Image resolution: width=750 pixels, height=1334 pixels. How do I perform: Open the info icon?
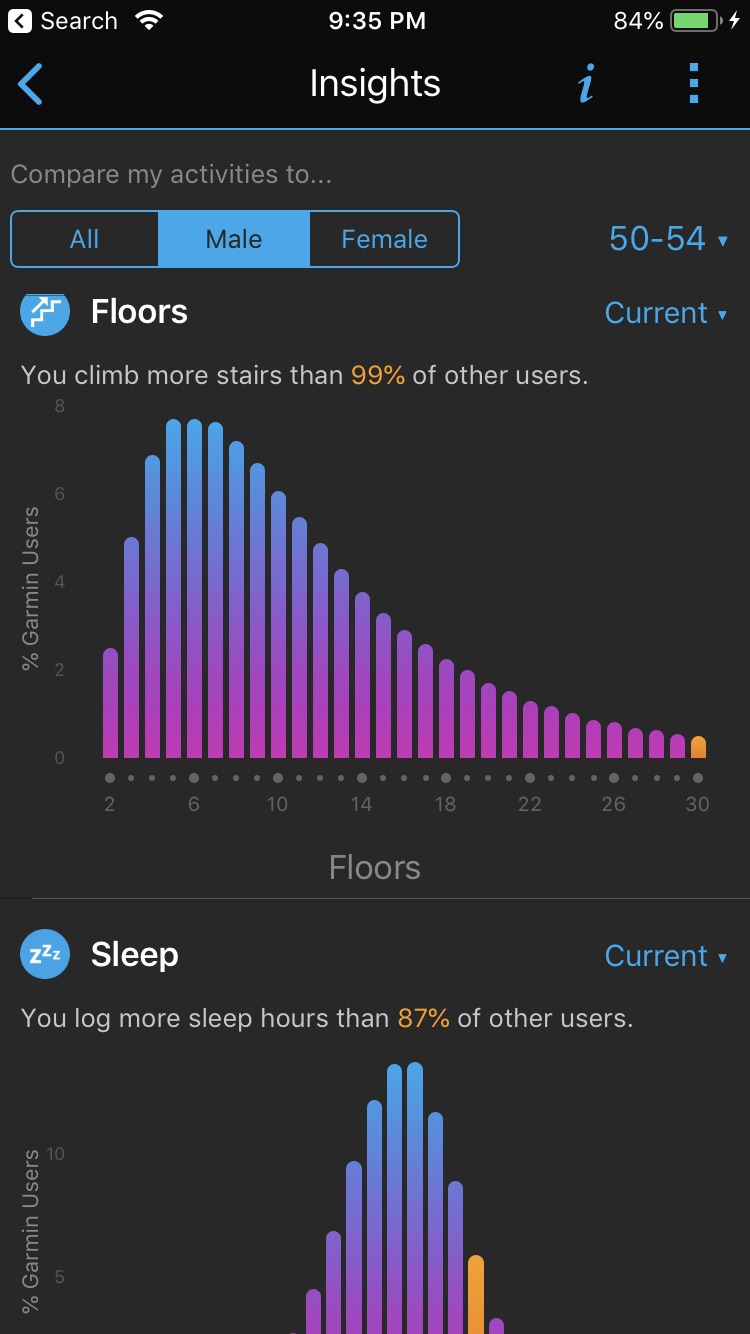(586, 84)
